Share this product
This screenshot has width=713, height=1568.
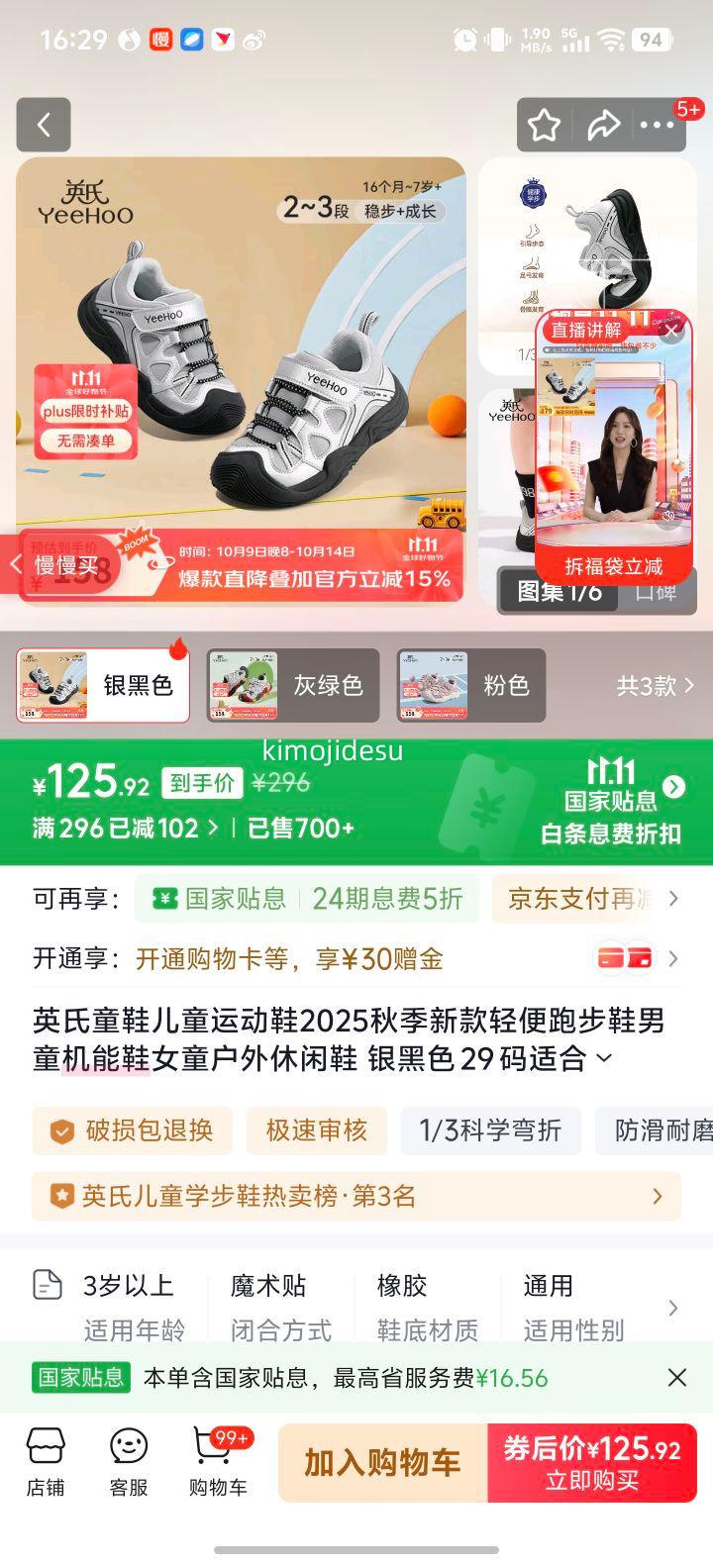(602, 126)
